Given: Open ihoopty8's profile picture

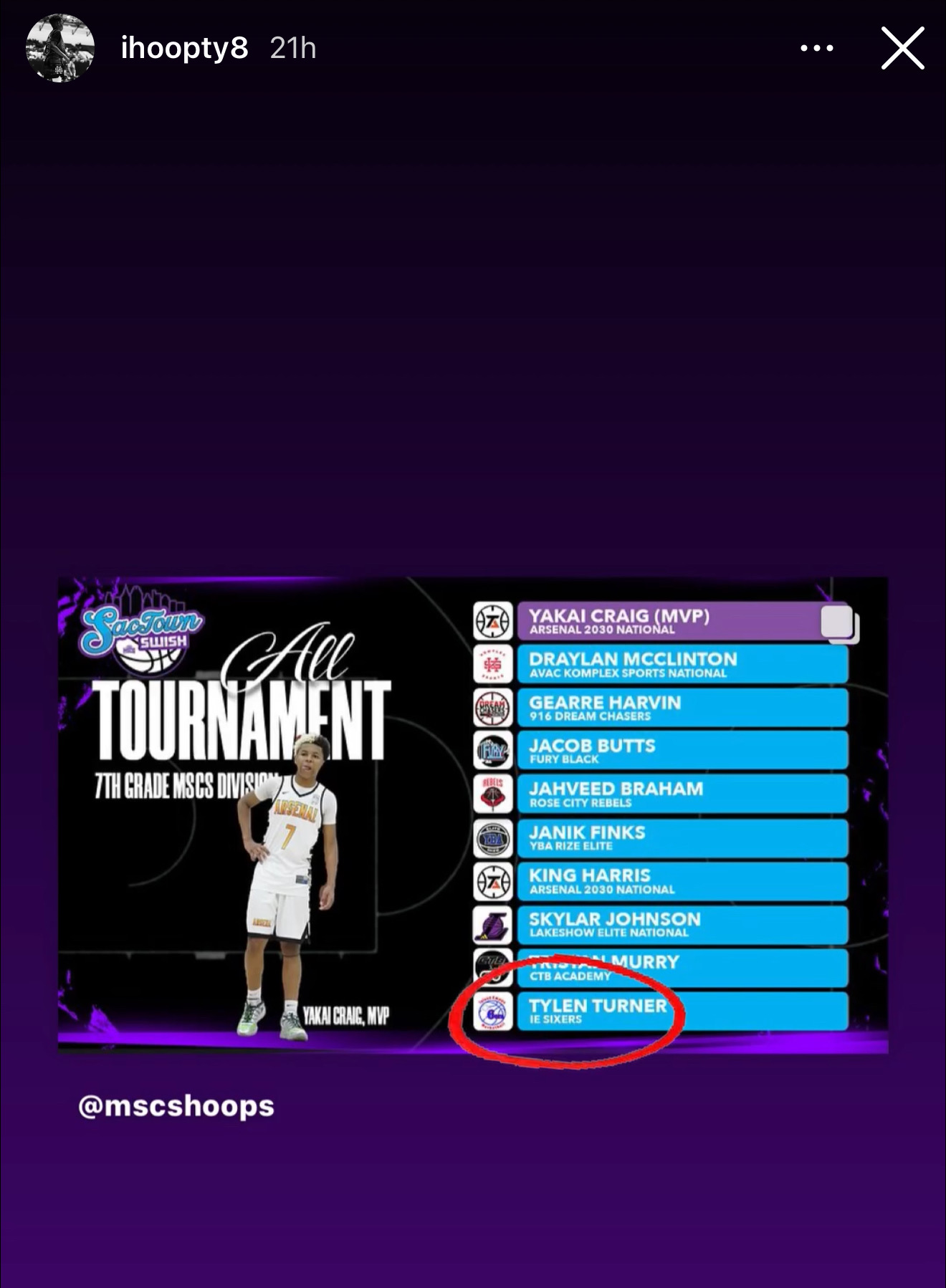Looking at the screenshot, I should pos(60,48).
